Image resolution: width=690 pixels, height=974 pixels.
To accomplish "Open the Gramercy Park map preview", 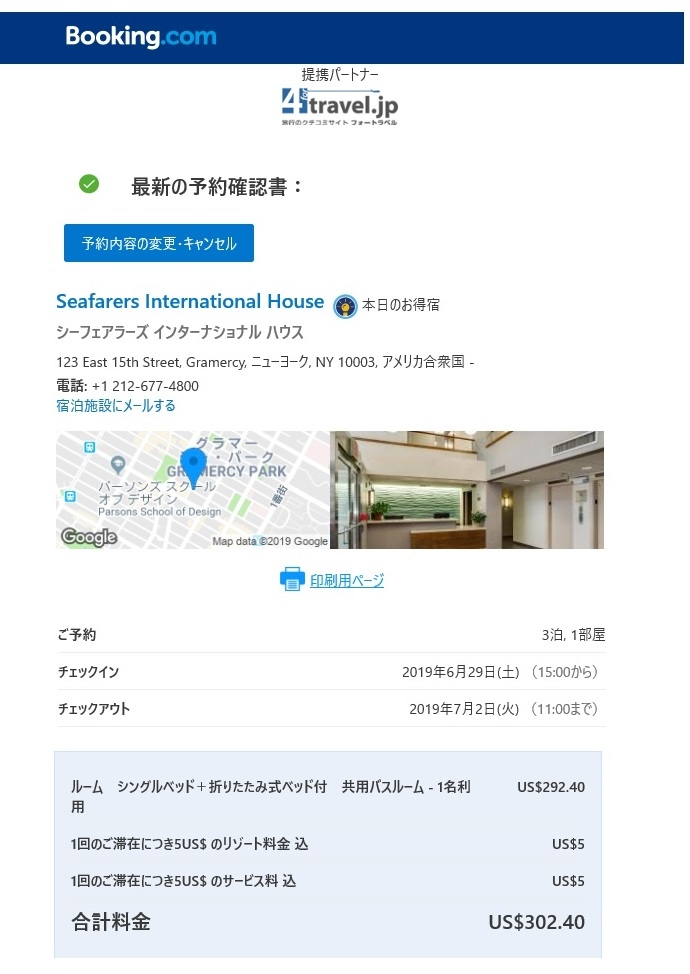I will pyautogui.click(x=192, y=490).
